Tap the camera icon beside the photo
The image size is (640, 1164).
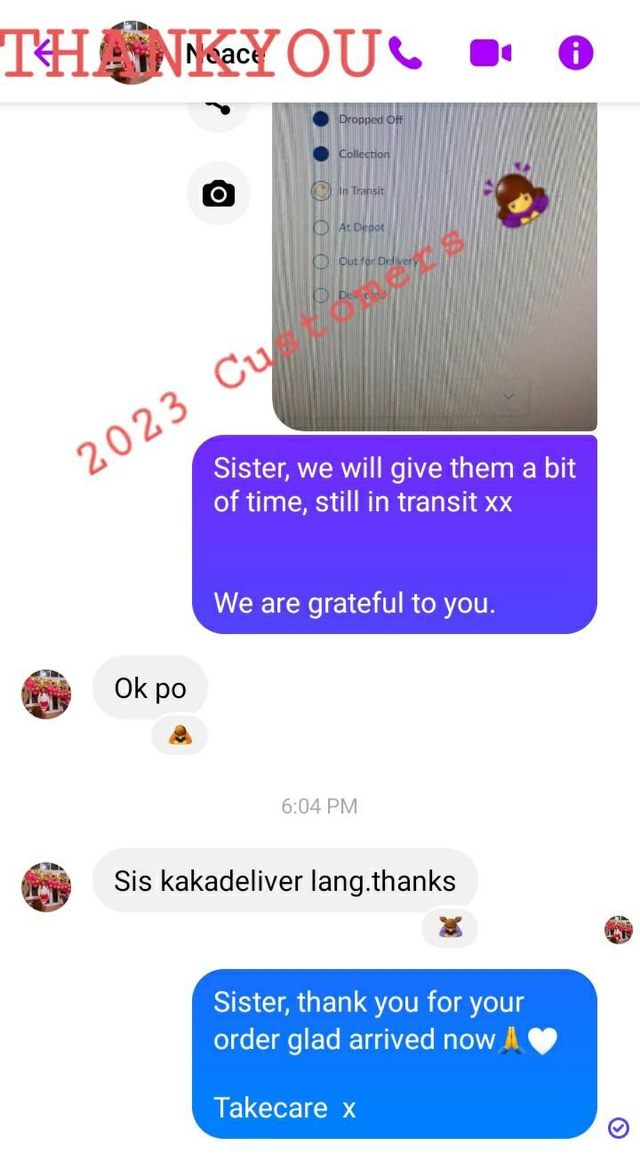pos(218,193)
